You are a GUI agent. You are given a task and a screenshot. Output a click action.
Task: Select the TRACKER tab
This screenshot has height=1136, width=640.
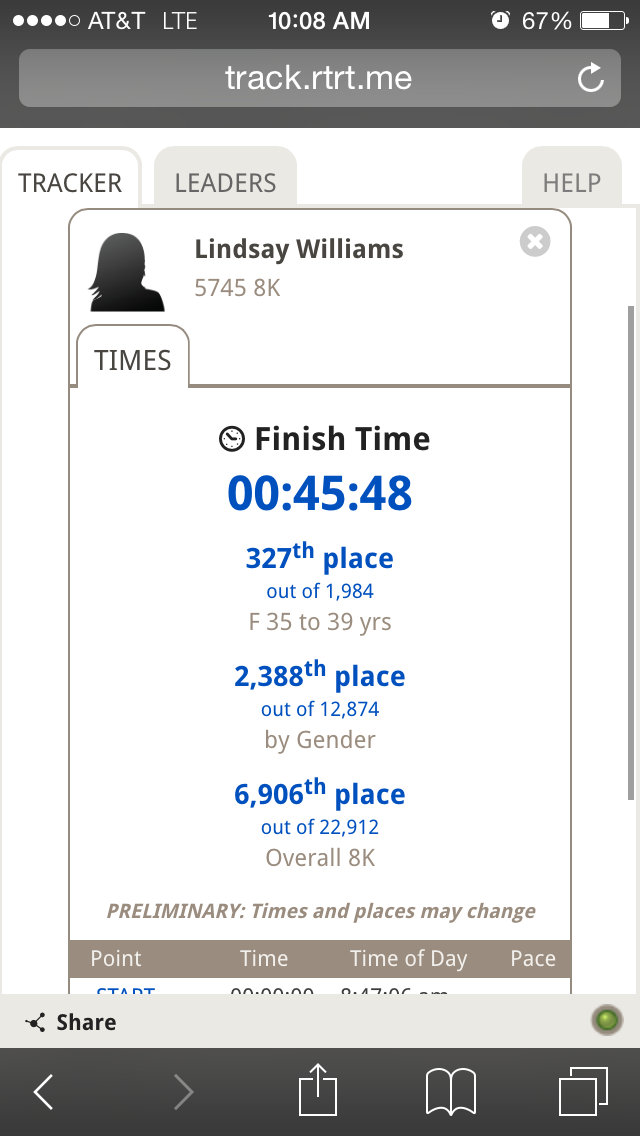[70, 183]
